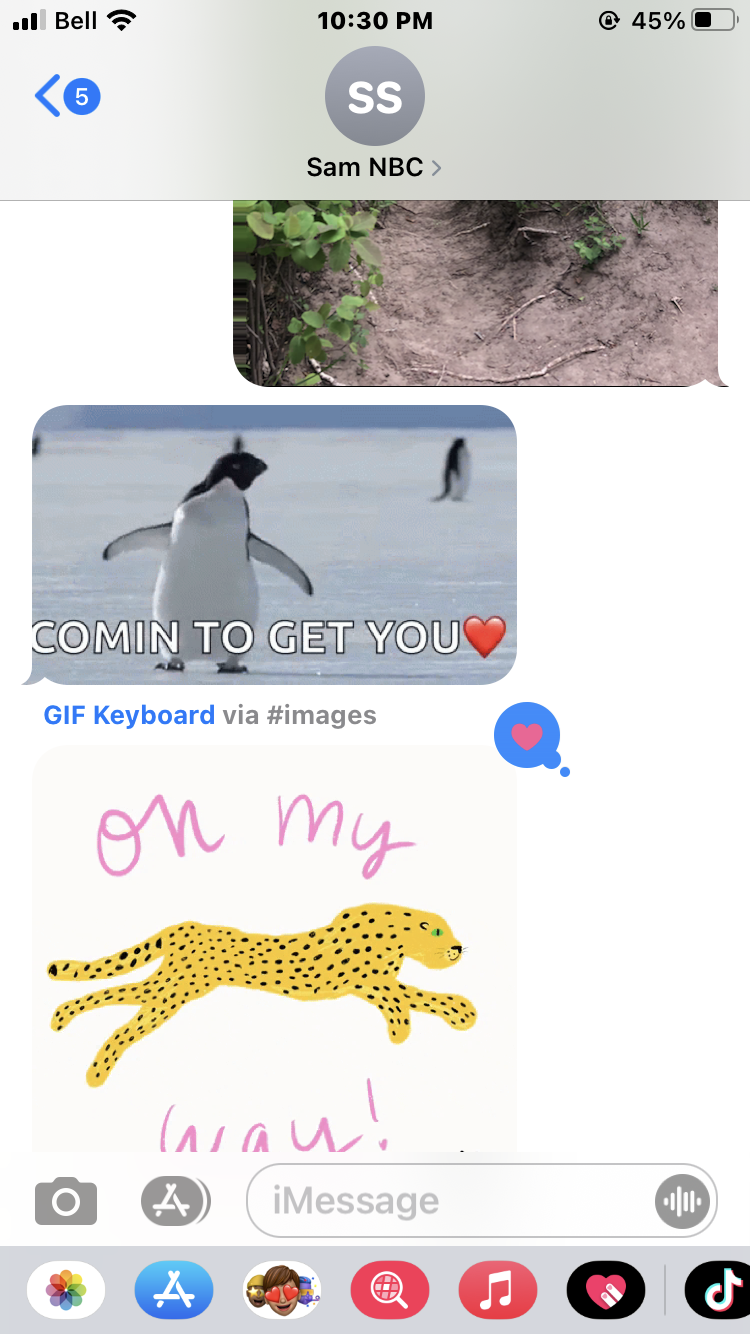Open the Memoji stickers app
This screenshot has width=750, height=1334.
click(x=282, y=1290)
